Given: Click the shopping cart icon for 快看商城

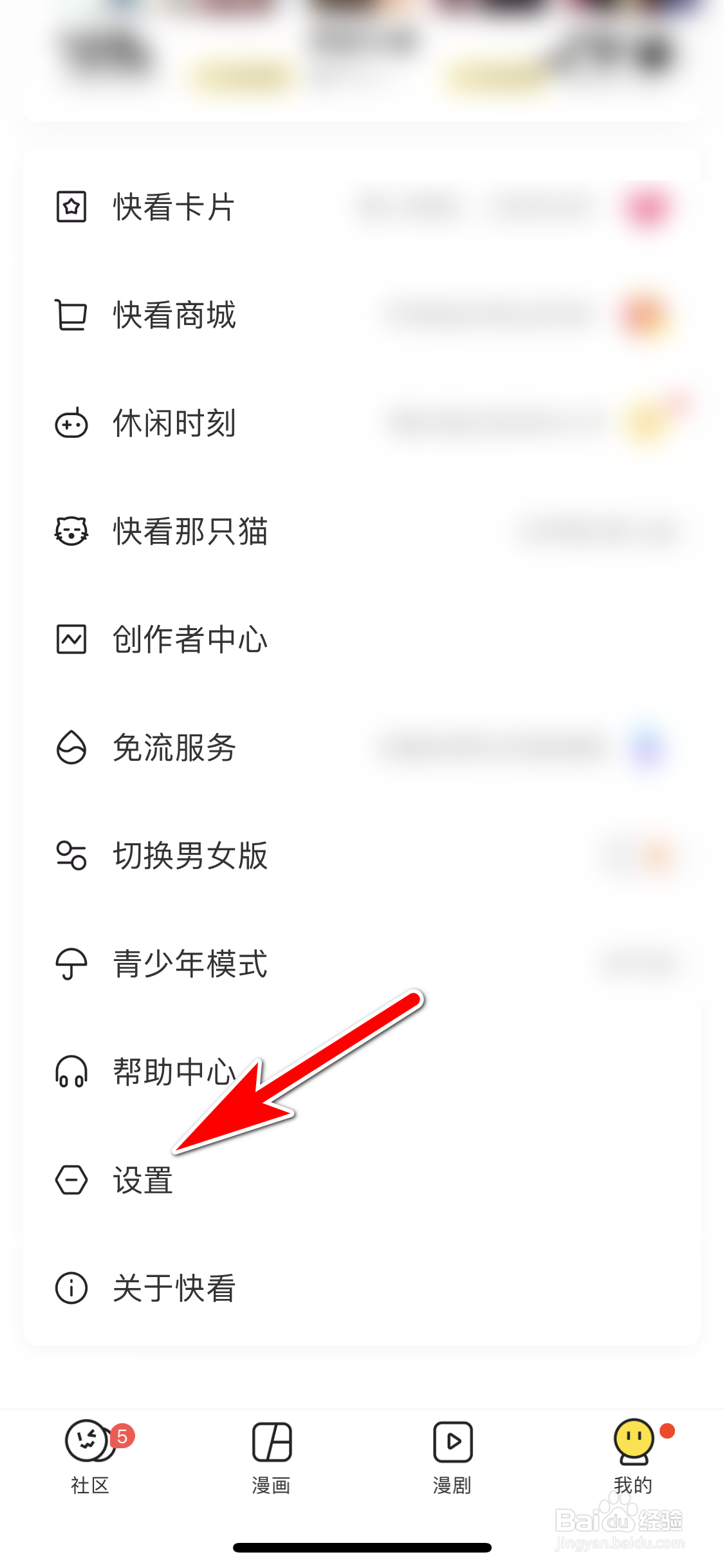Looking at the screenshot, I should pyautogui.click(x=71, y=315).
